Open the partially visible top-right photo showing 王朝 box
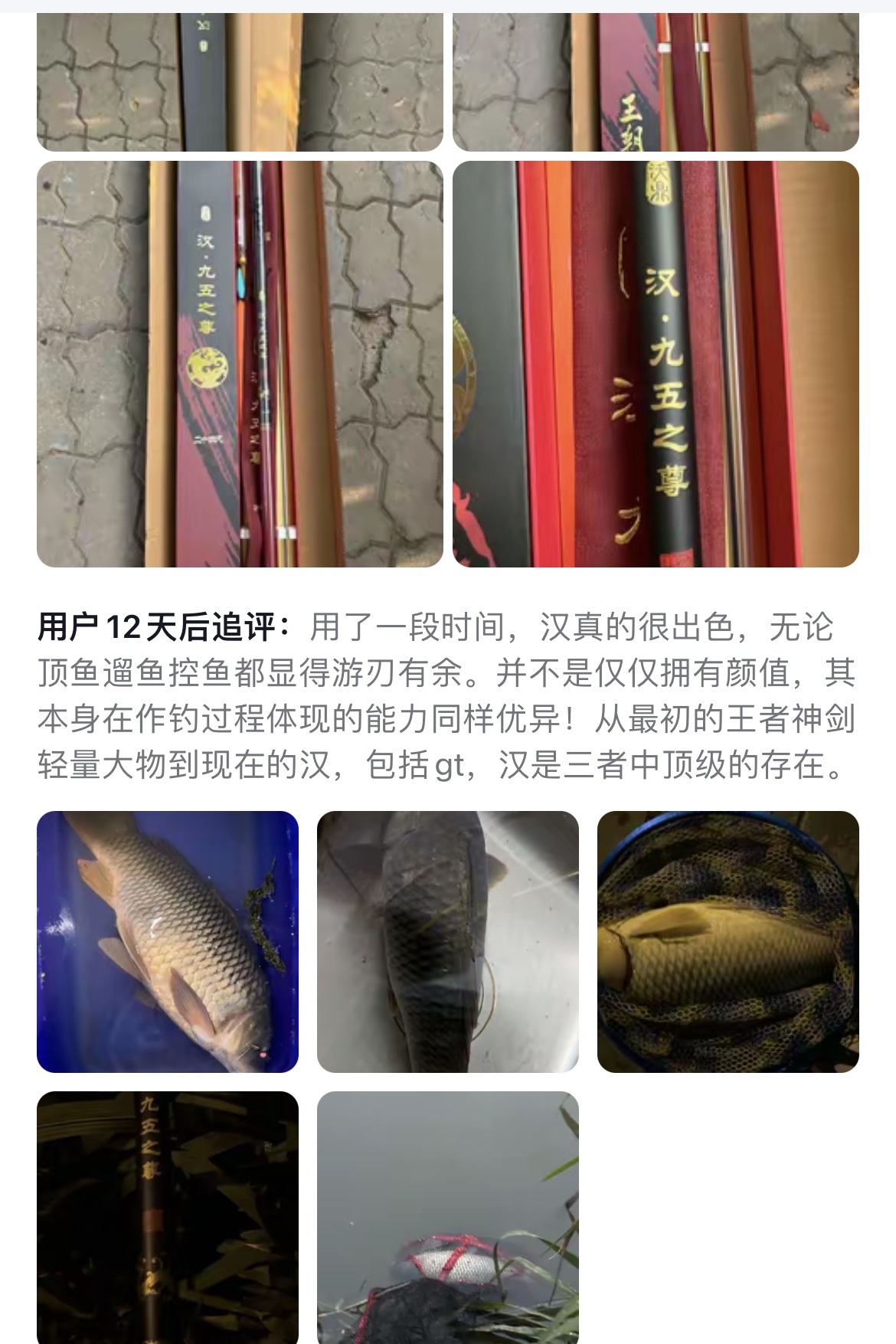The height and width of the screenshot is (1344, 896). point(656,82)
